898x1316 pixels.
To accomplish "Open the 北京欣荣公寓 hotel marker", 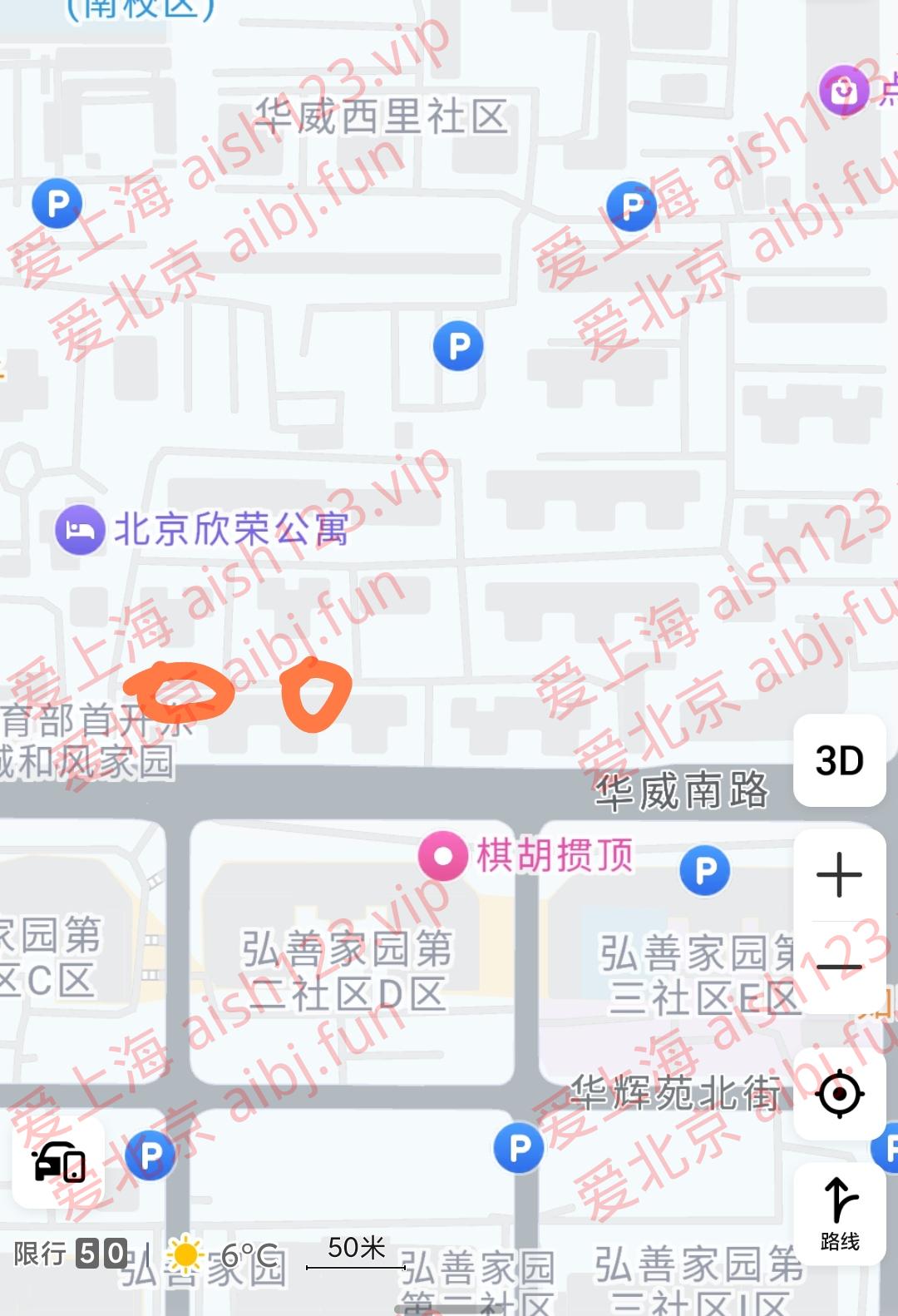I will 80,529.
